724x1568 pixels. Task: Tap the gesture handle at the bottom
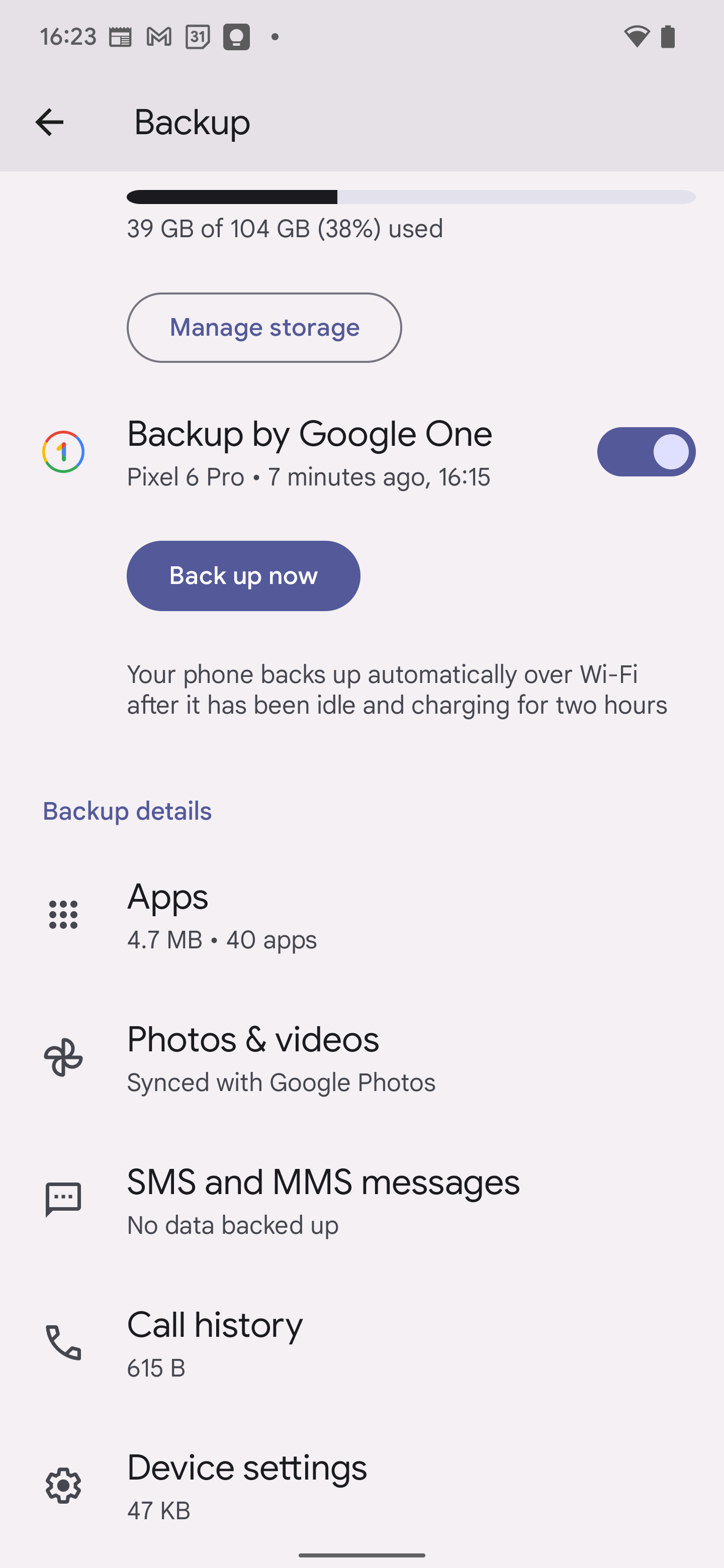(x=361, y=1556)
